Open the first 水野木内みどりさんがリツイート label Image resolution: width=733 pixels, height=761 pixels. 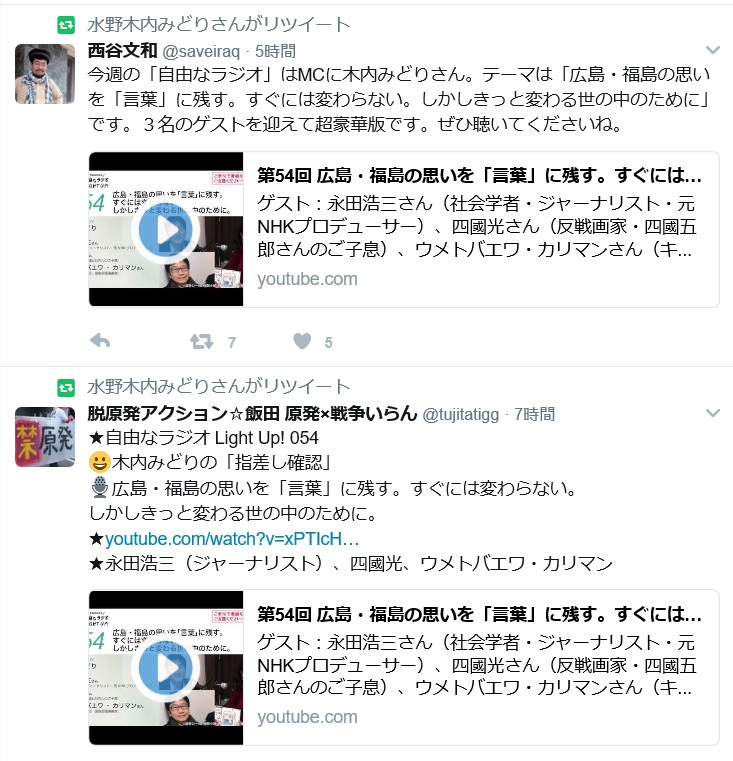click(219, 24)
